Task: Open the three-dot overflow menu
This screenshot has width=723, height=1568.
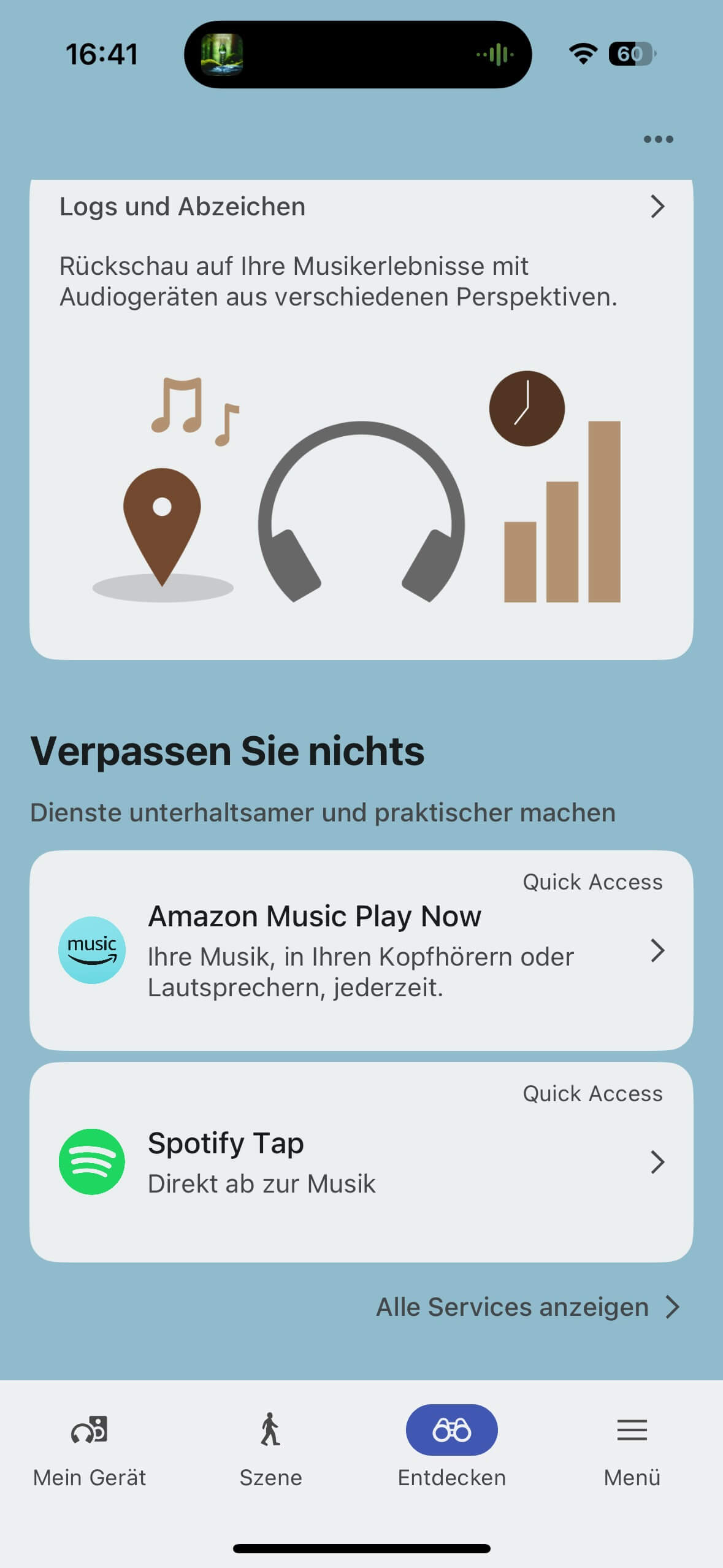Action: tap(658, 139)
